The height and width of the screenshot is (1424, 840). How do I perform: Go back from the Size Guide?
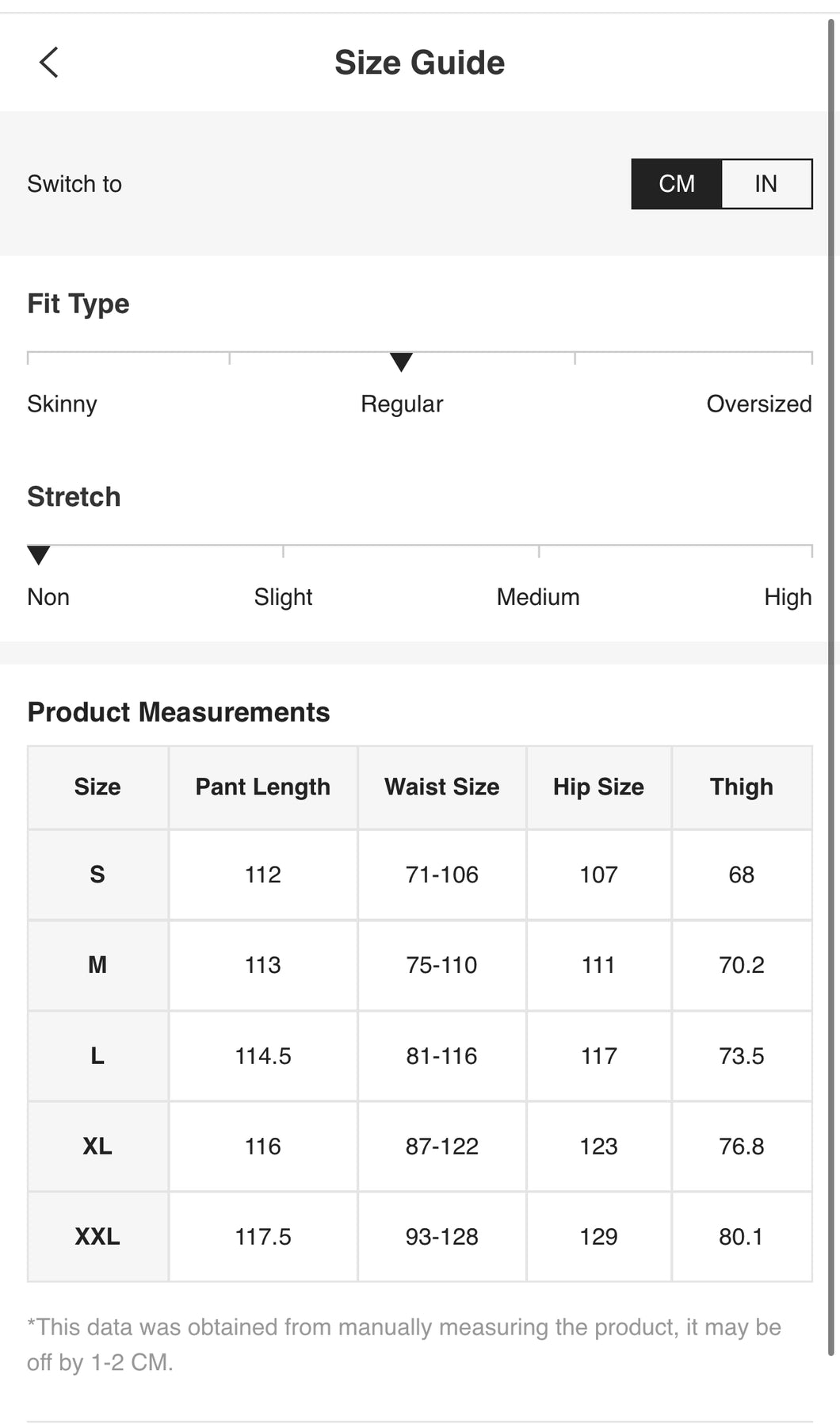pos(49,62)
